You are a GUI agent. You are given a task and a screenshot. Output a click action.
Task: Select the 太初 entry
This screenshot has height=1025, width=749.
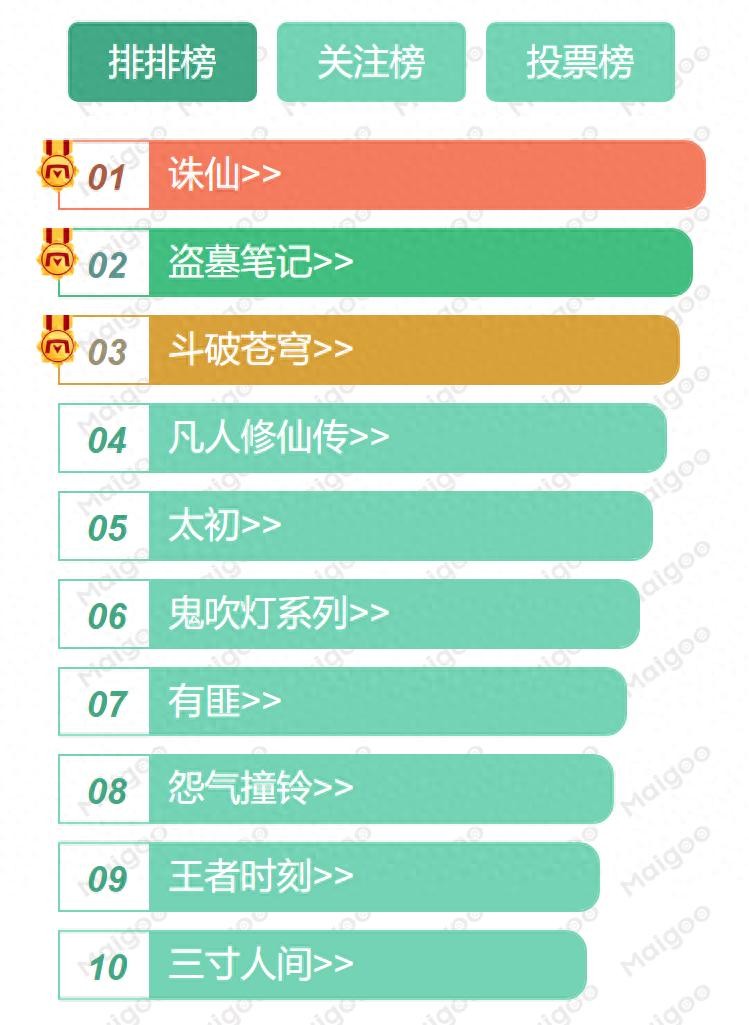[x=225, y=526]
